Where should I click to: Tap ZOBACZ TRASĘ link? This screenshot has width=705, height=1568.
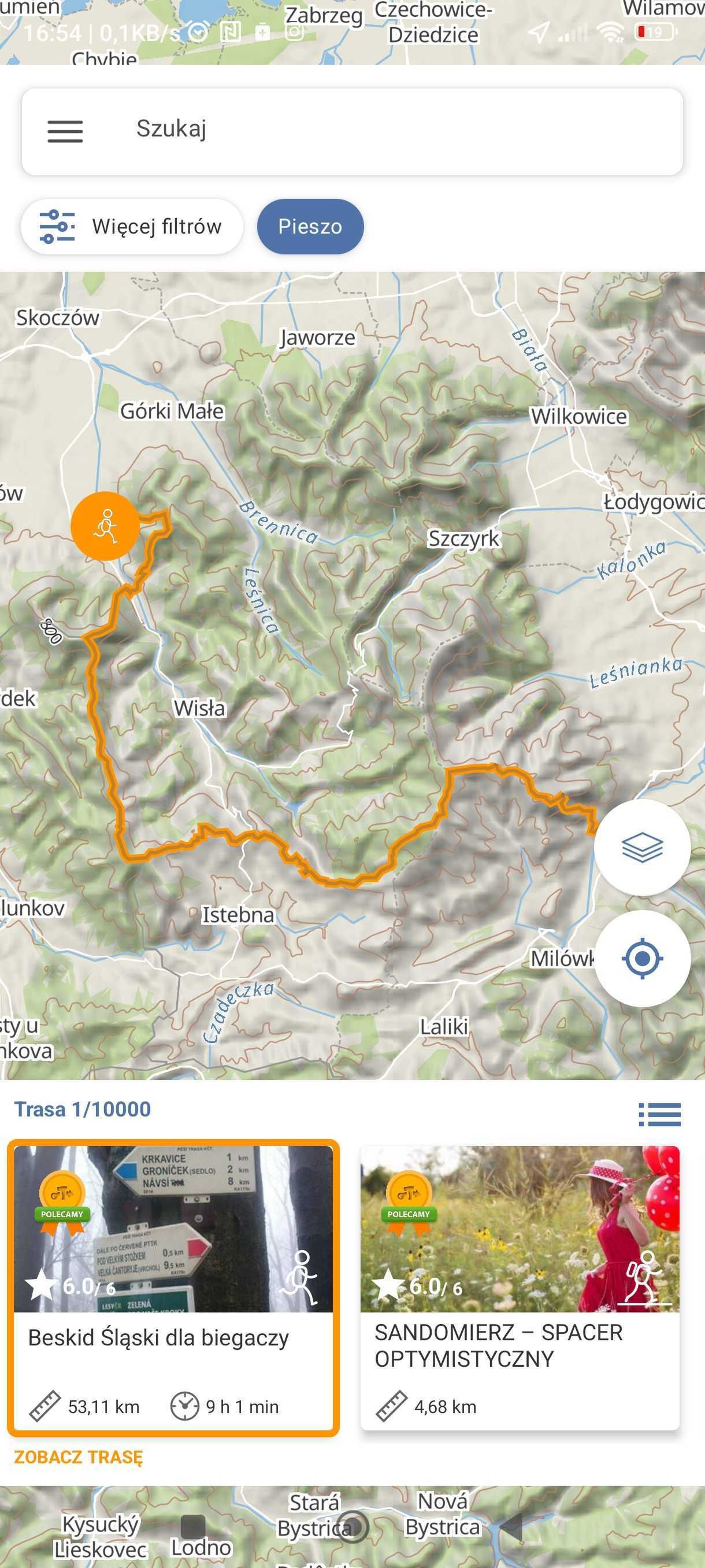(79, 1457)
